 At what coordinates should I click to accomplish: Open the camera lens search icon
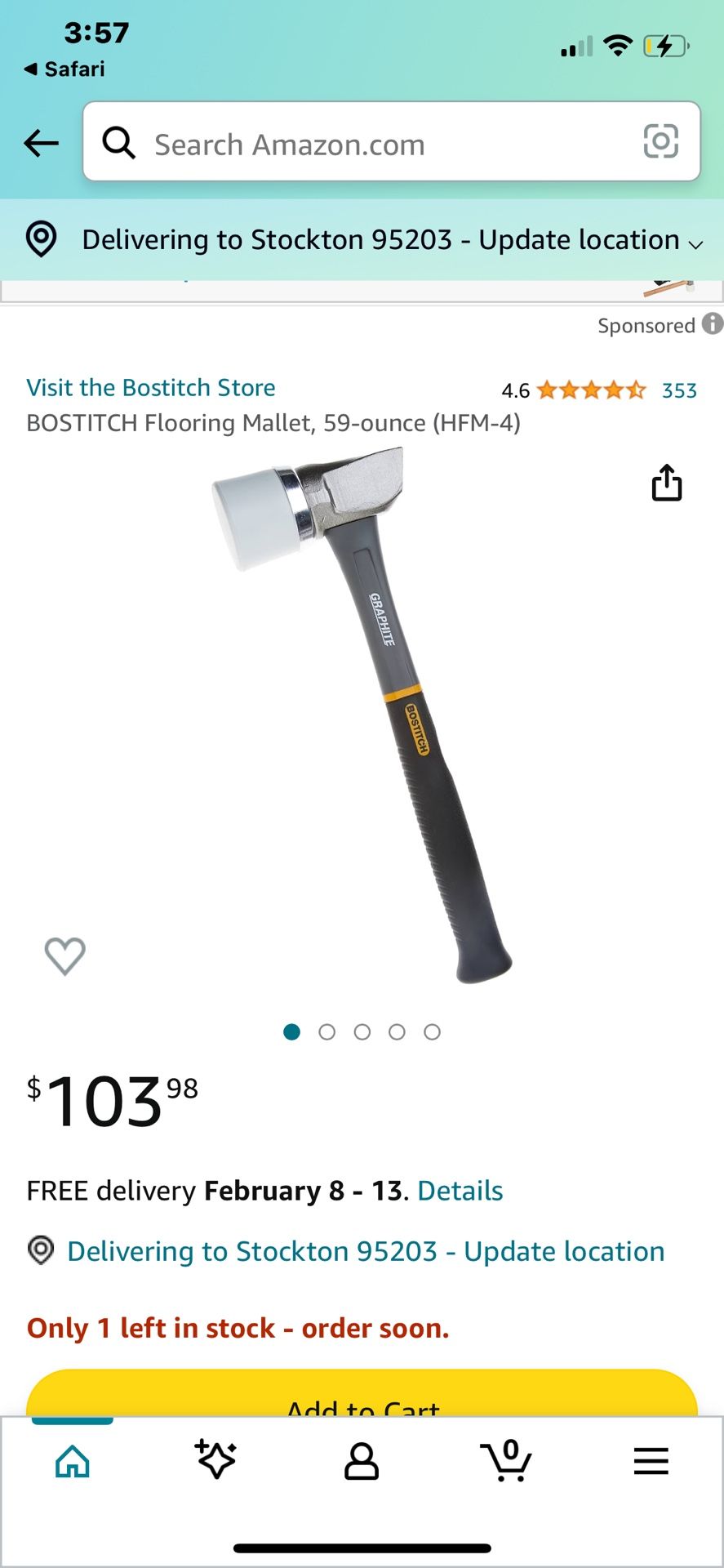point(660,141)
